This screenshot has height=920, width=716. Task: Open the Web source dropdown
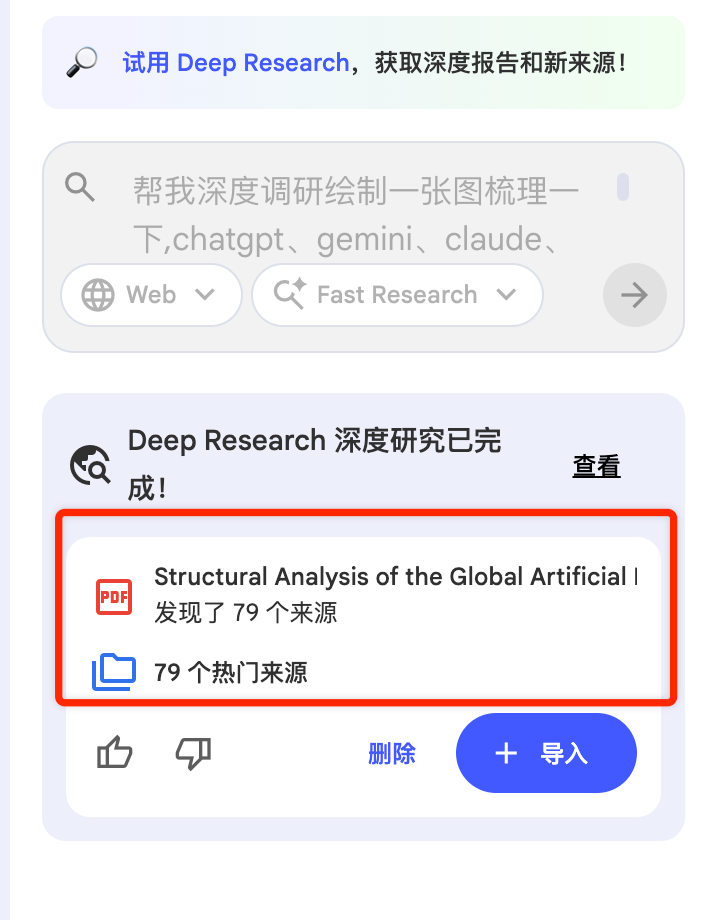click(151, 295)
